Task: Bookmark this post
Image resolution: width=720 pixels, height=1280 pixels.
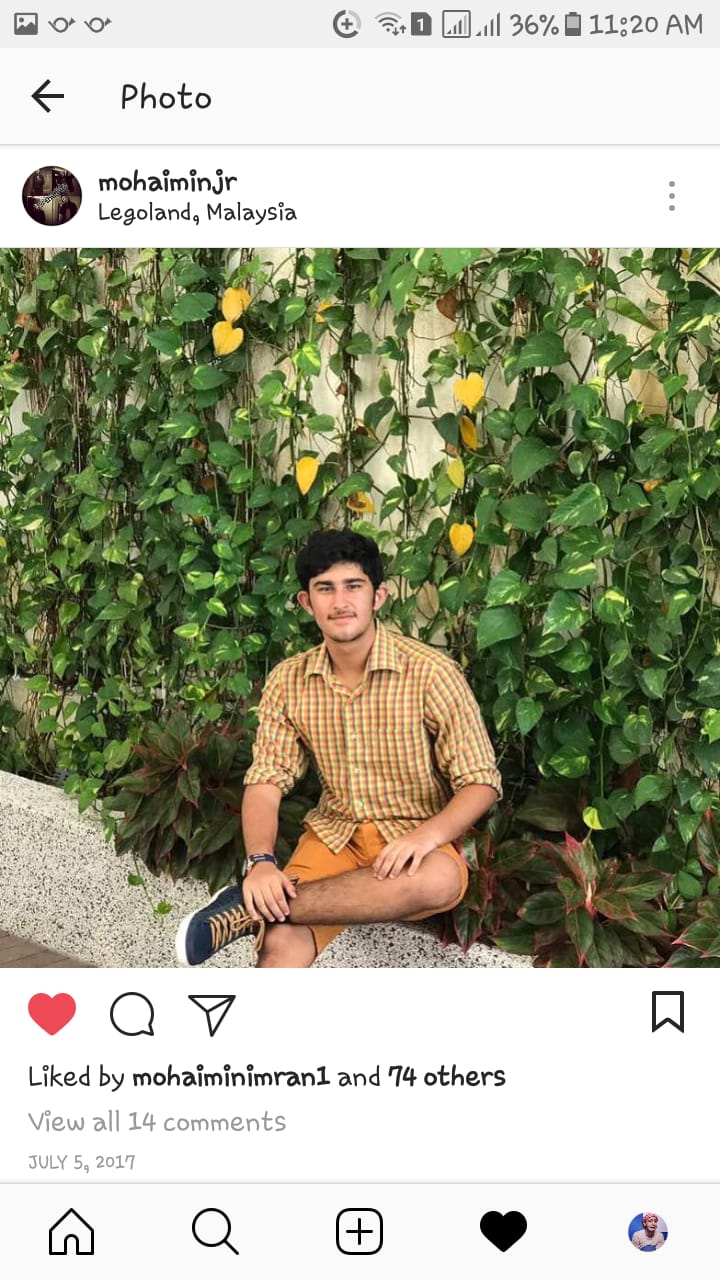Action: click(x=668, y=1012)
